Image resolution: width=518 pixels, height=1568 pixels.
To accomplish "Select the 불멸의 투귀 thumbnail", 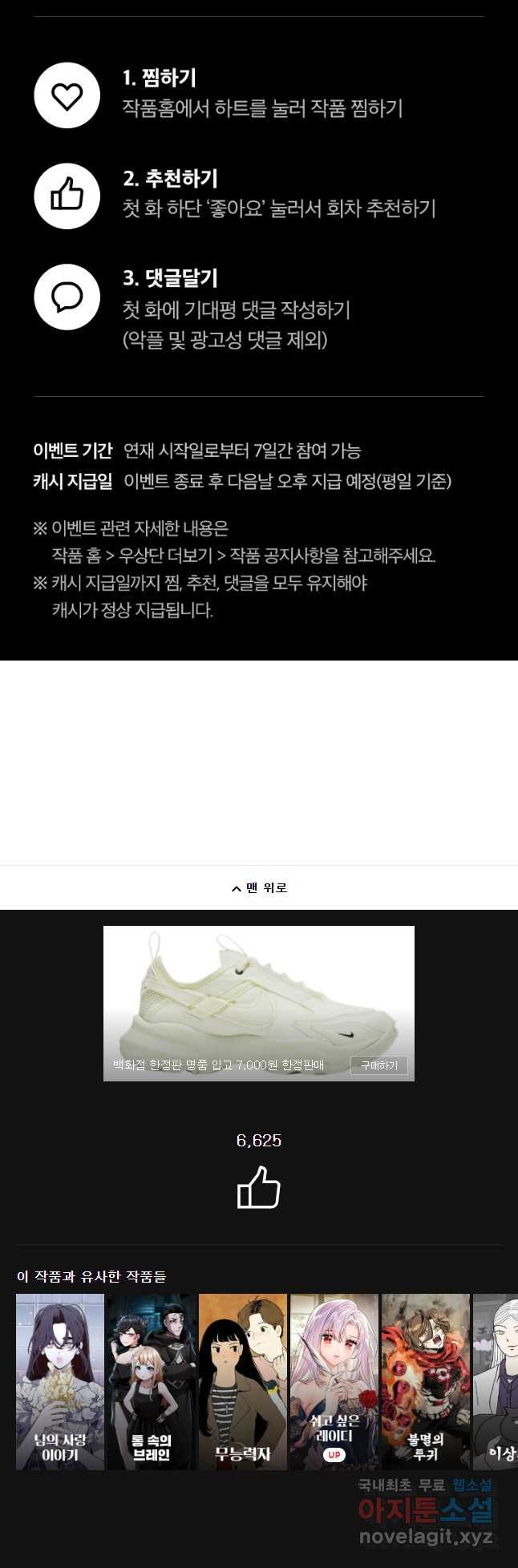I will [x=426, y=1381].
